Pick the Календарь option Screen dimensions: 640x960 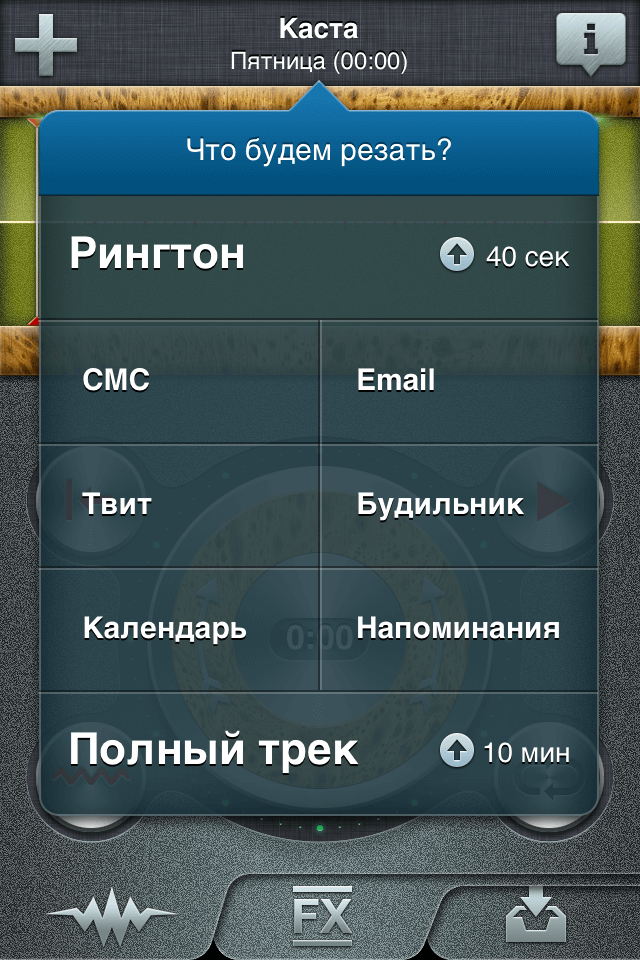180,629
